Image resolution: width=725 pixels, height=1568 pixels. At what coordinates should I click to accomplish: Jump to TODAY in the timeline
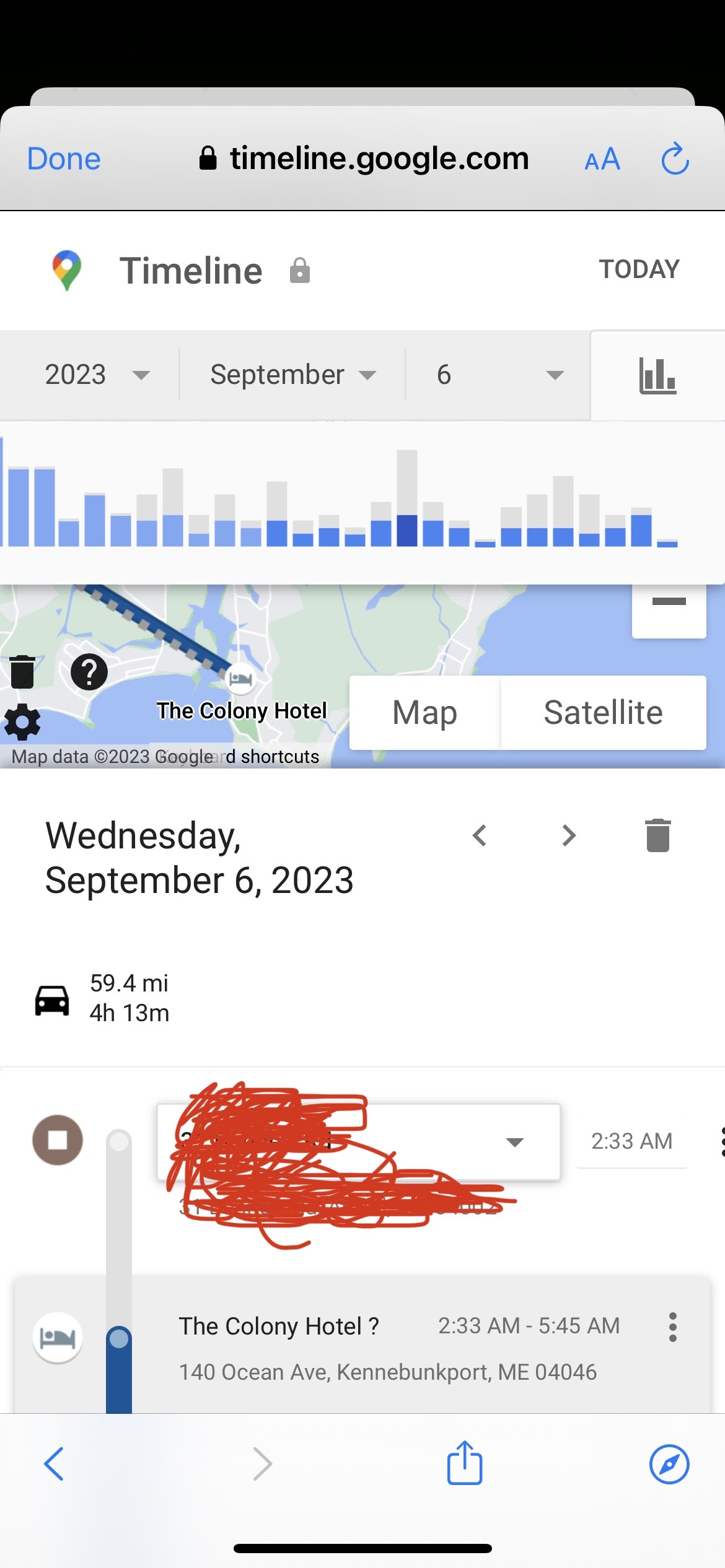click(x=639, y=269)
